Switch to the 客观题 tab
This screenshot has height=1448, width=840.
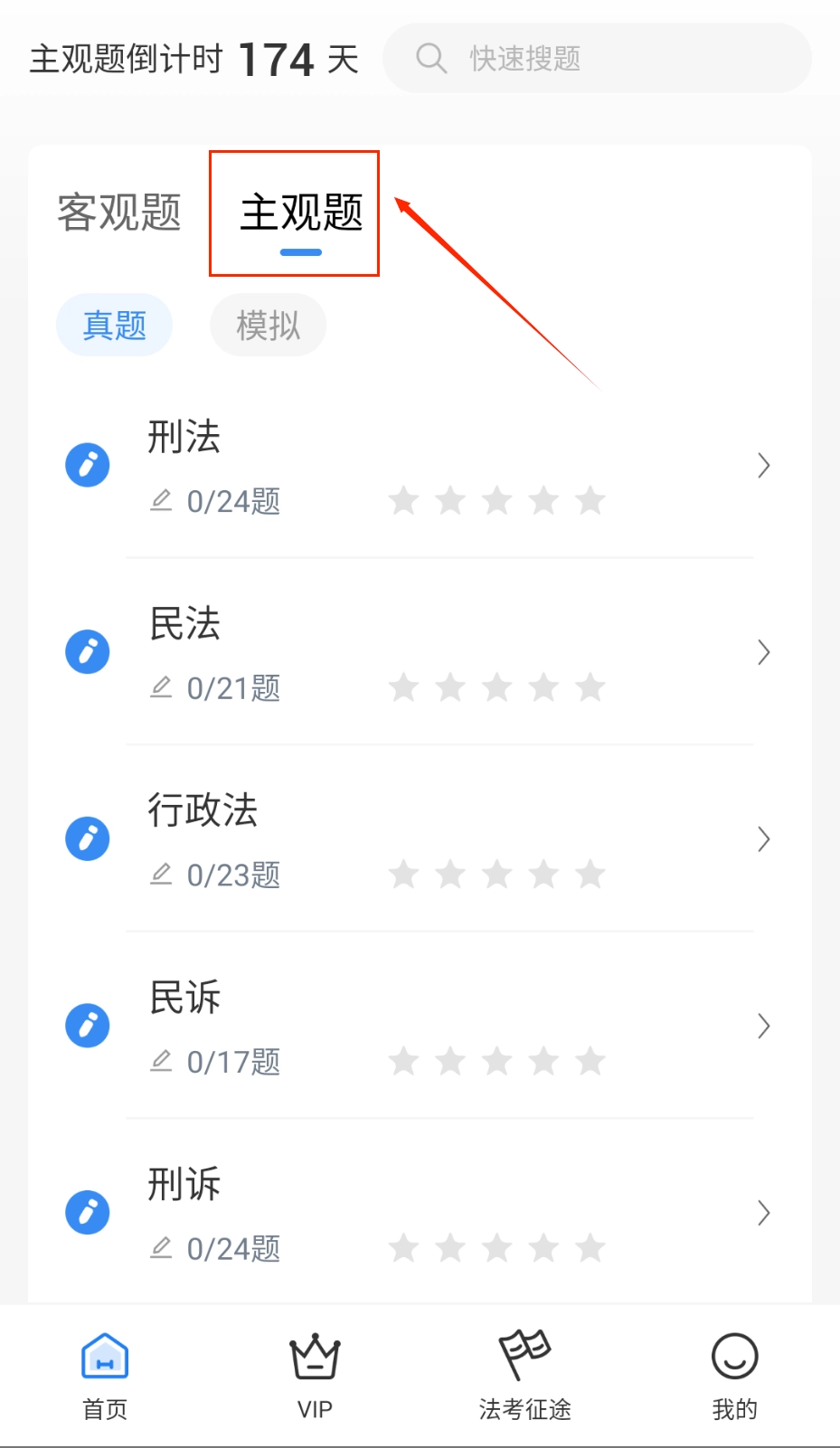click(119, 213)
